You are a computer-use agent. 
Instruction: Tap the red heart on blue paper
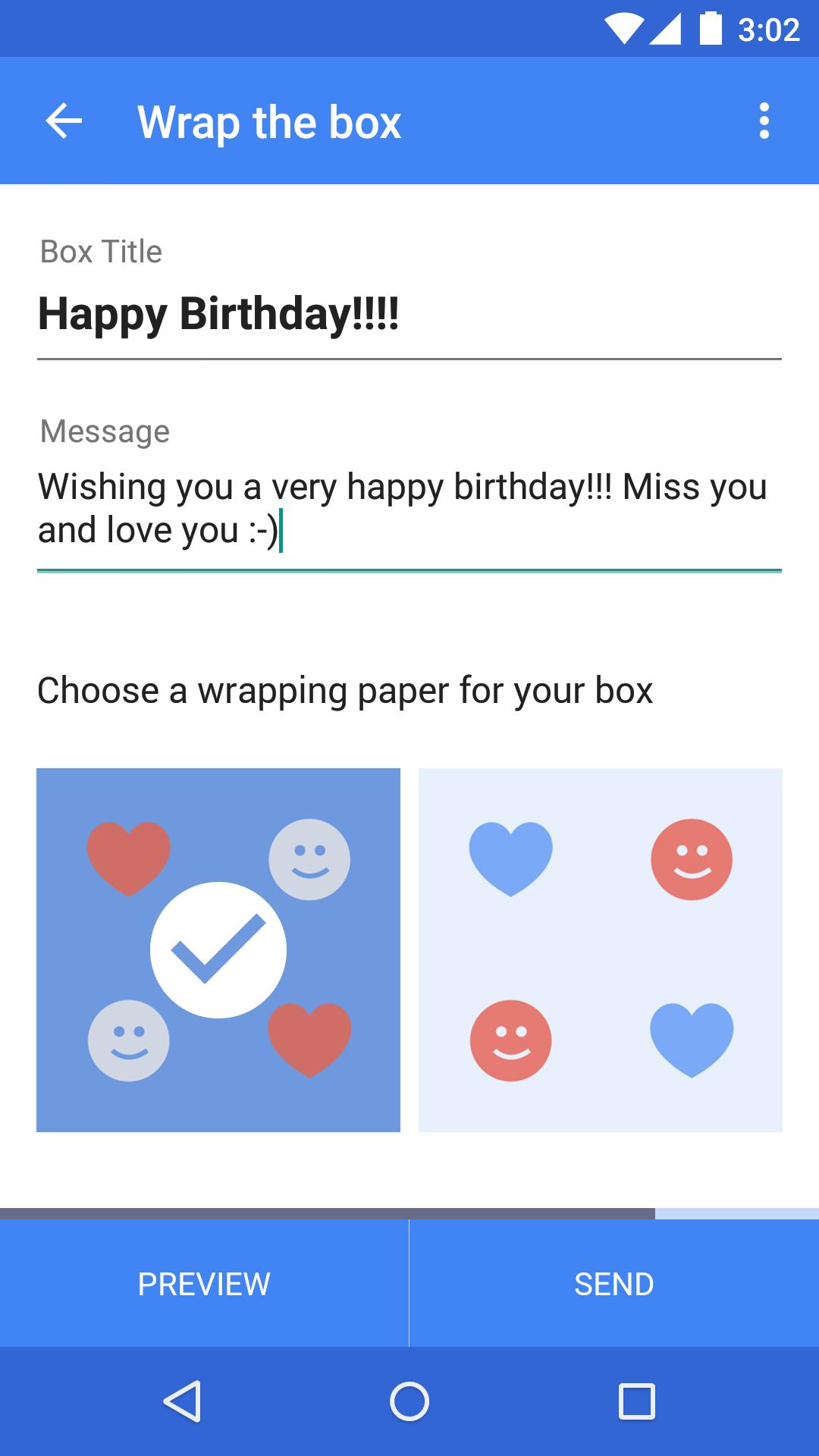129,857
